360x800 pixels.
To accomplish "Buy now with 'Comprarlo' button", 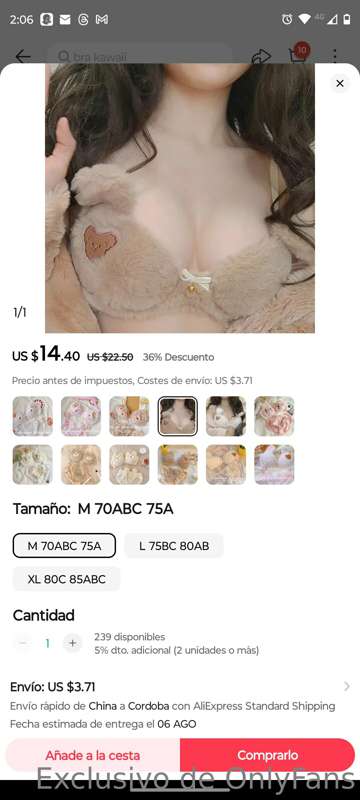I will (x=267, y=755).
